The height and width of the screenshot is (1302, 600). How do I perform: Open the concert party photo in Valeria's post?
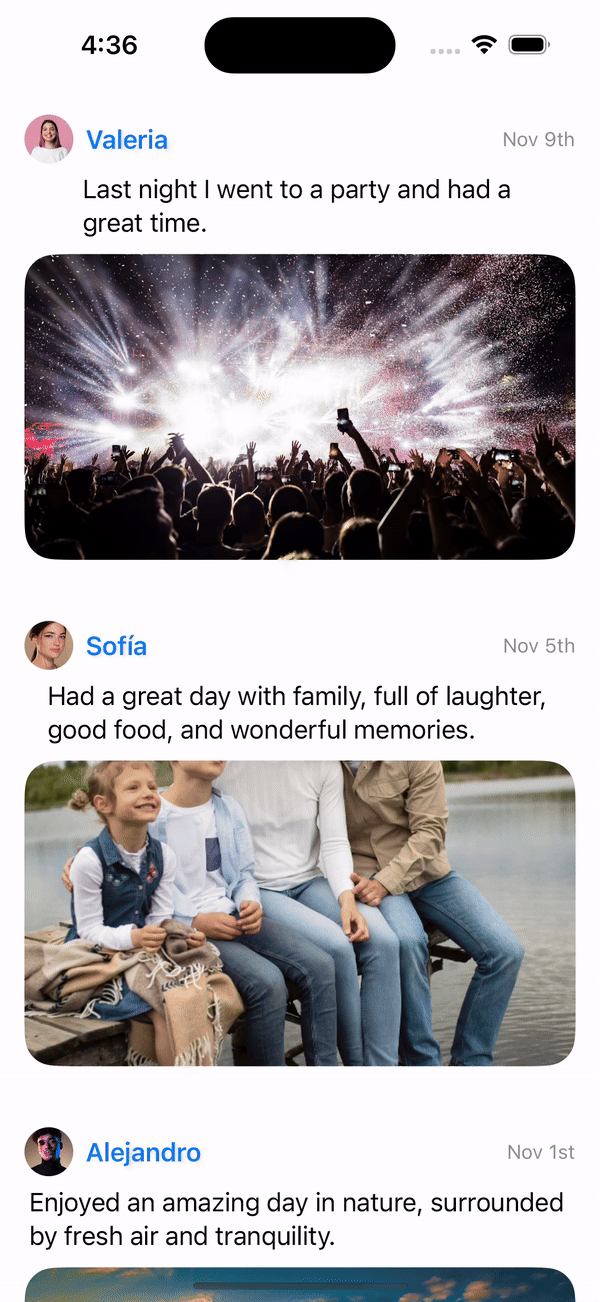coord(300,407)
